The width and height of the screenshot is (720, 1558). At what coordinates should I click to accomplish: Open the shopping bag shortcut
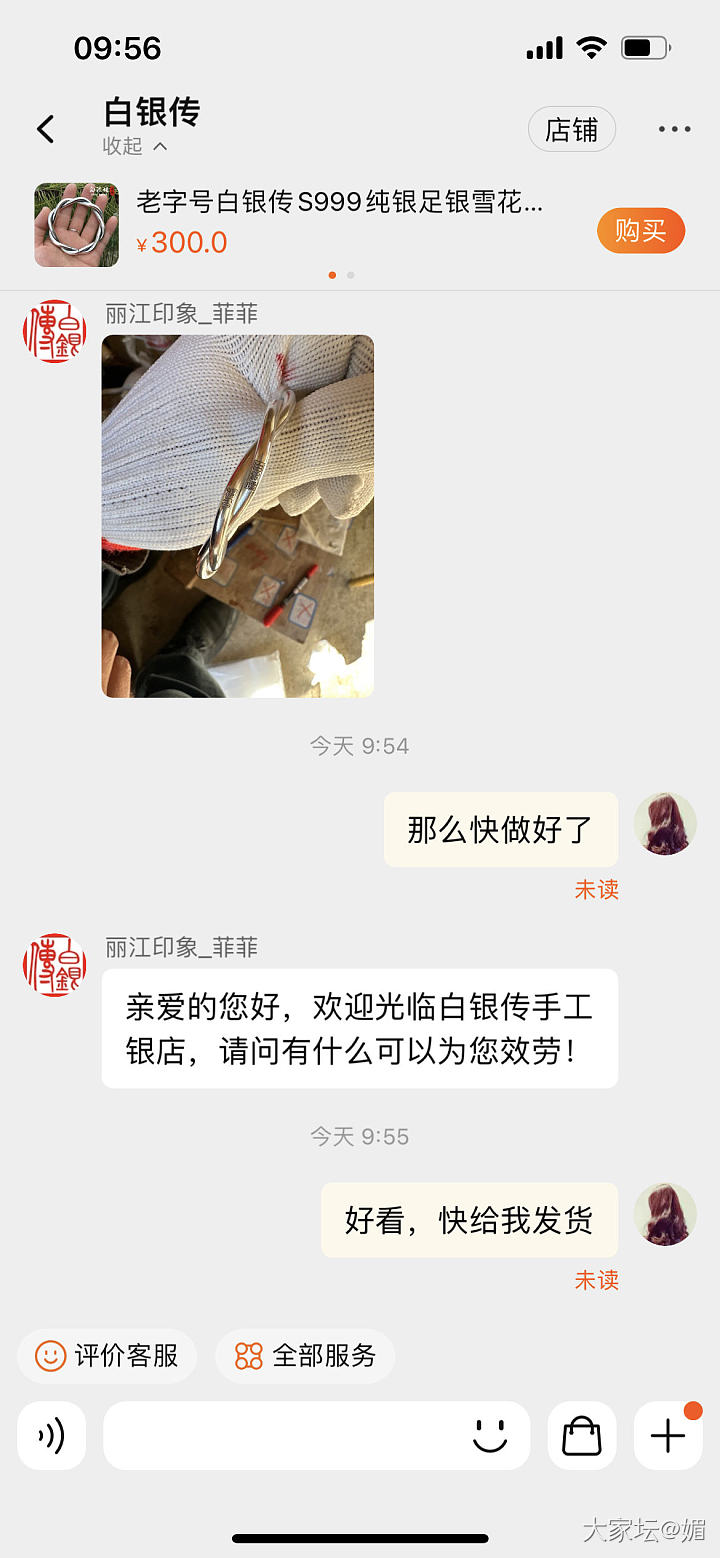click(581, 1436)
